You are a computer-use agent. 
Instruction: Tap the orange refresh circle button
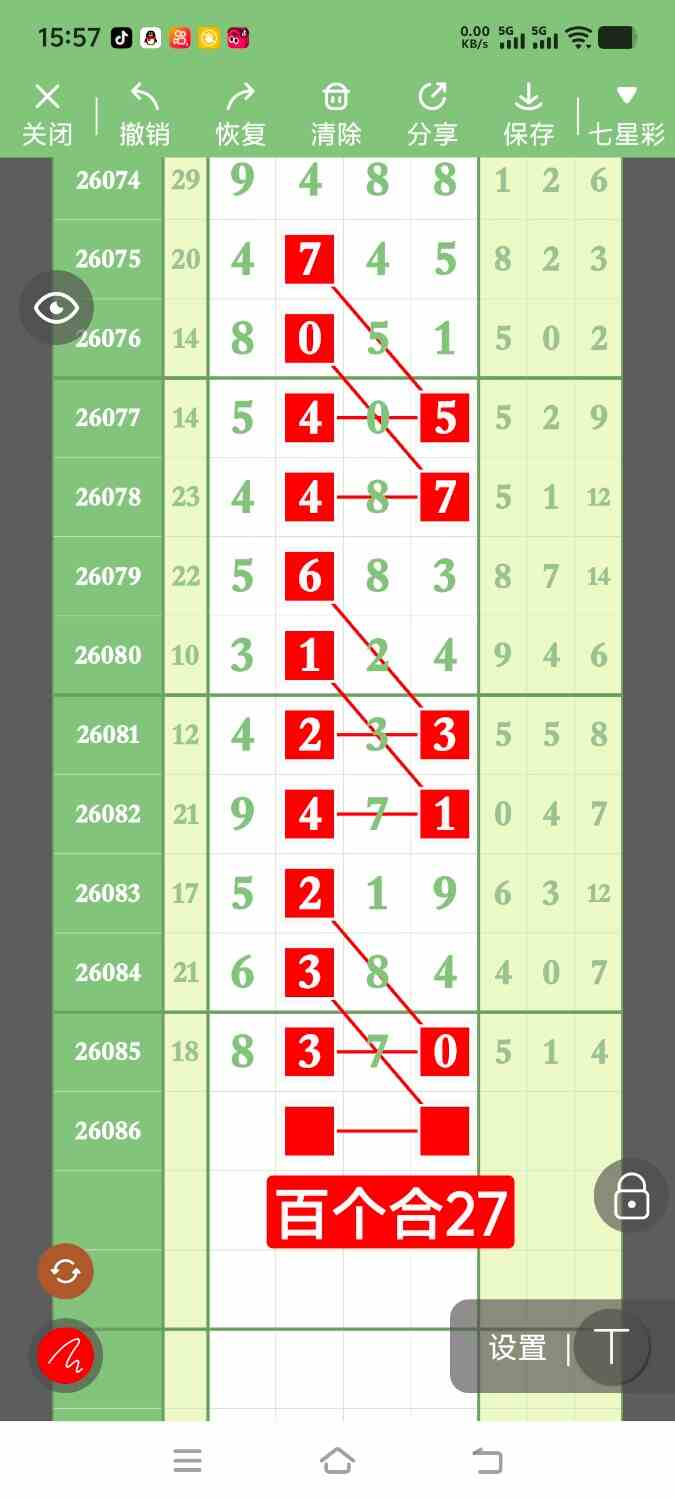[65, 1271]
